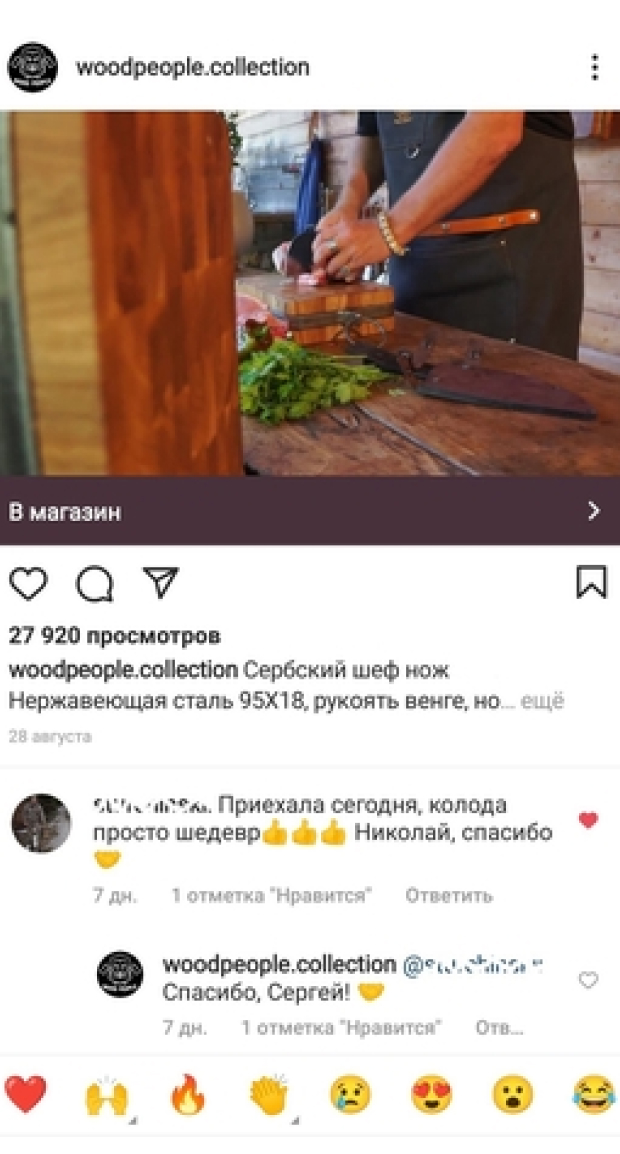Screen dimensions: 620x1154
Task: Save the post with the bookmark icon
Action: [x=591, y=583]
